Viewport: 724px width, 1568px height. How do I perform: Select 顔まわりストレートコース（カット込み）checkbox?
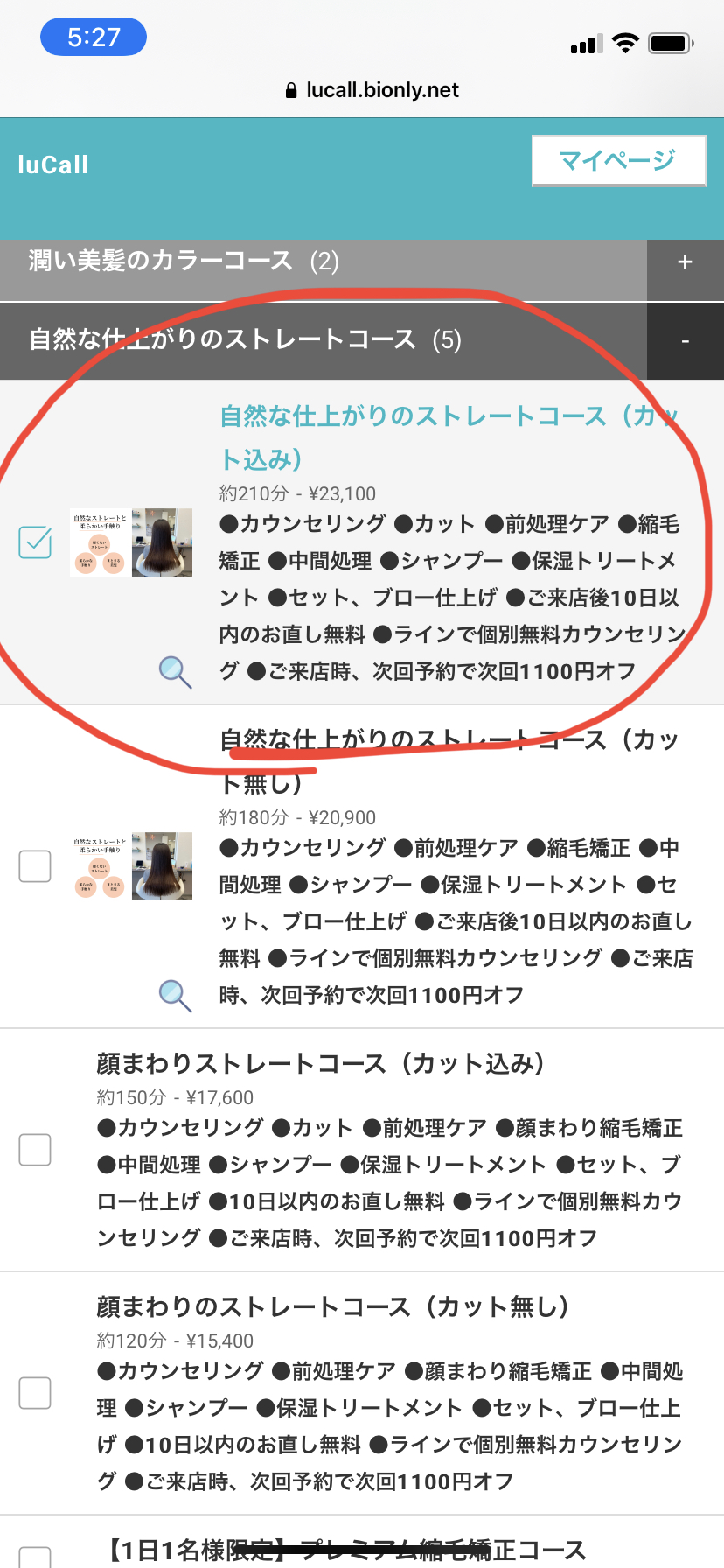[x=35, y=1149]
